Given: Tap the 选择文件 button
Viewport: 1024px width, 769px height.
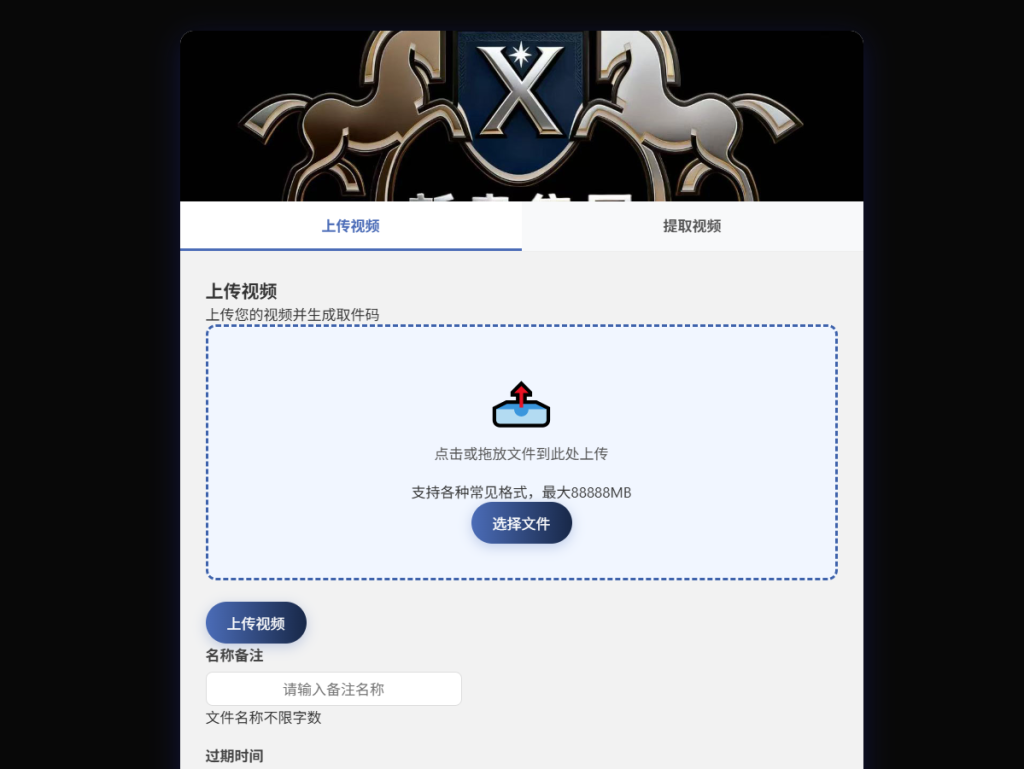Looking at the screenshot, I should pyautogui.click(x=521, y=523).
